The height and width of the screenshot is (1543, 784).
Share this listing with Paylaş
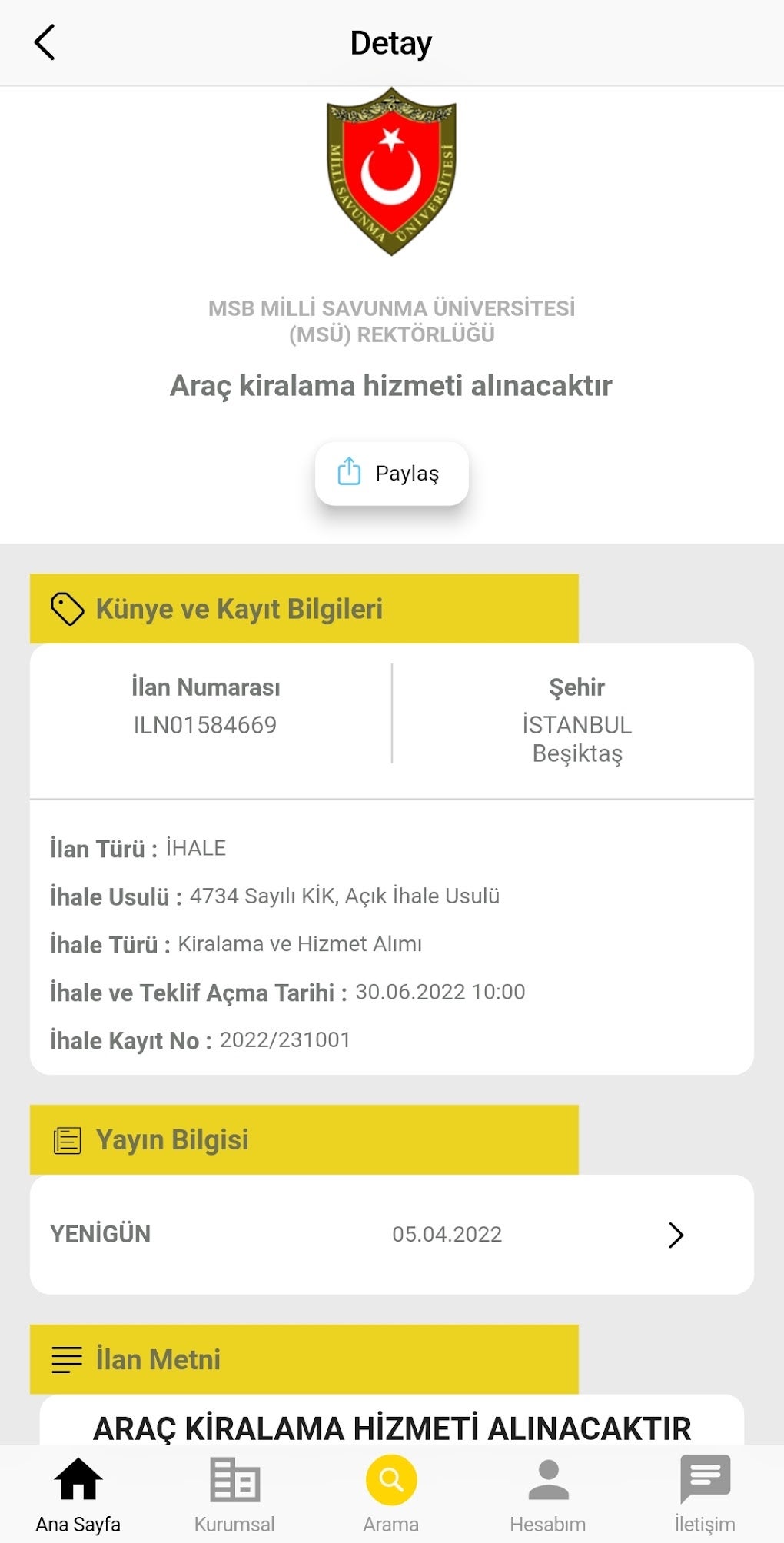click(x=391, y=474)
